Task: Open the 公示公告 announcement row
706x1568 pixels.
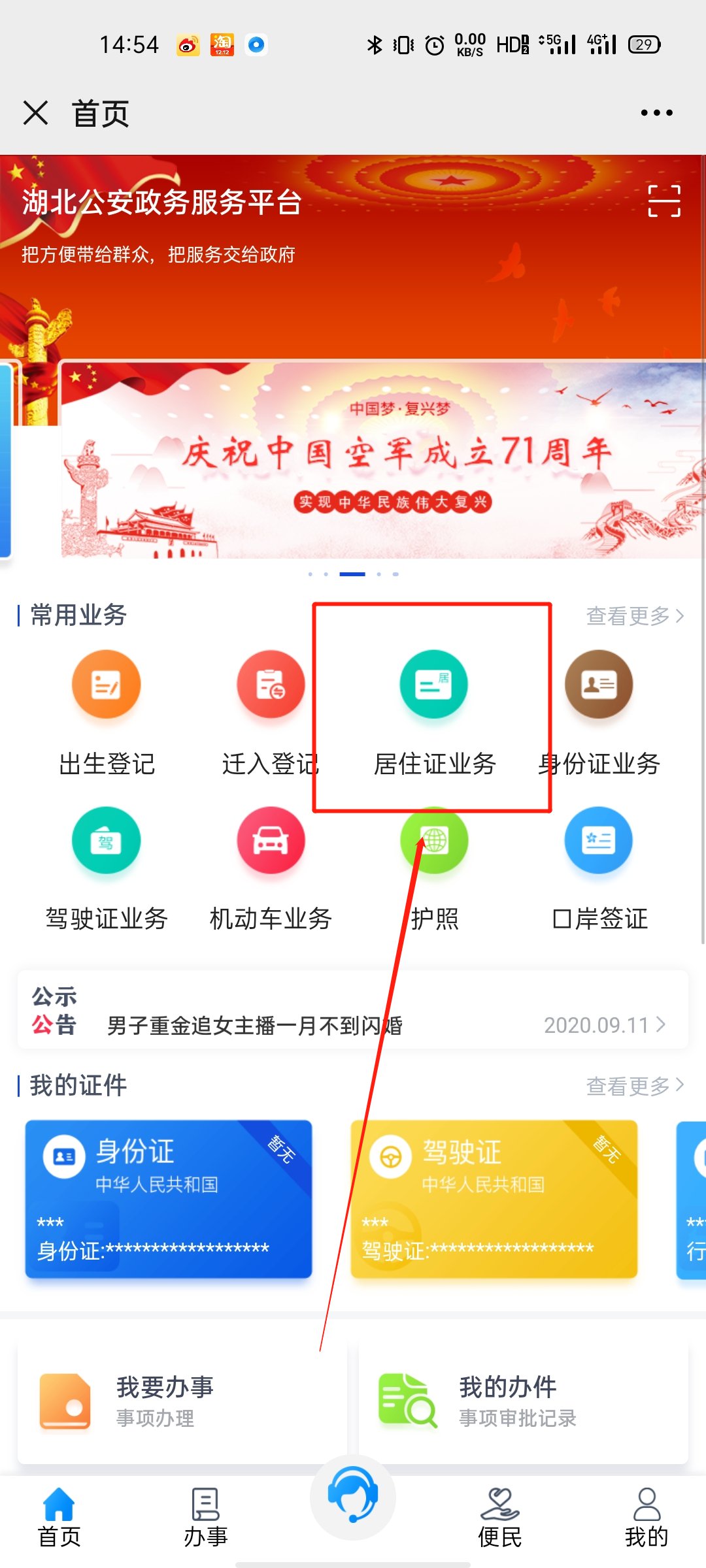Action: pos(353,1011)
